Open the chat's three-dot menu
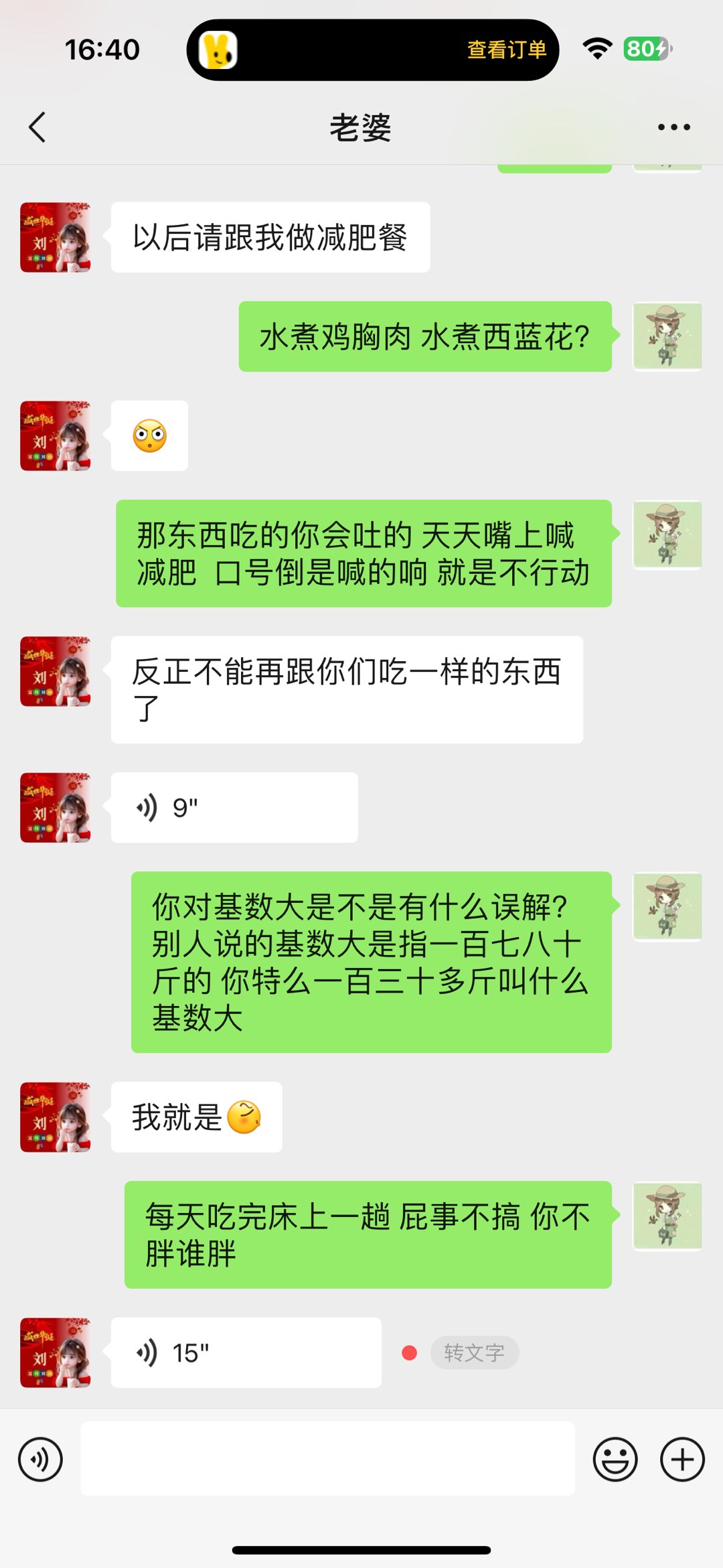 [x=673, y=127]
